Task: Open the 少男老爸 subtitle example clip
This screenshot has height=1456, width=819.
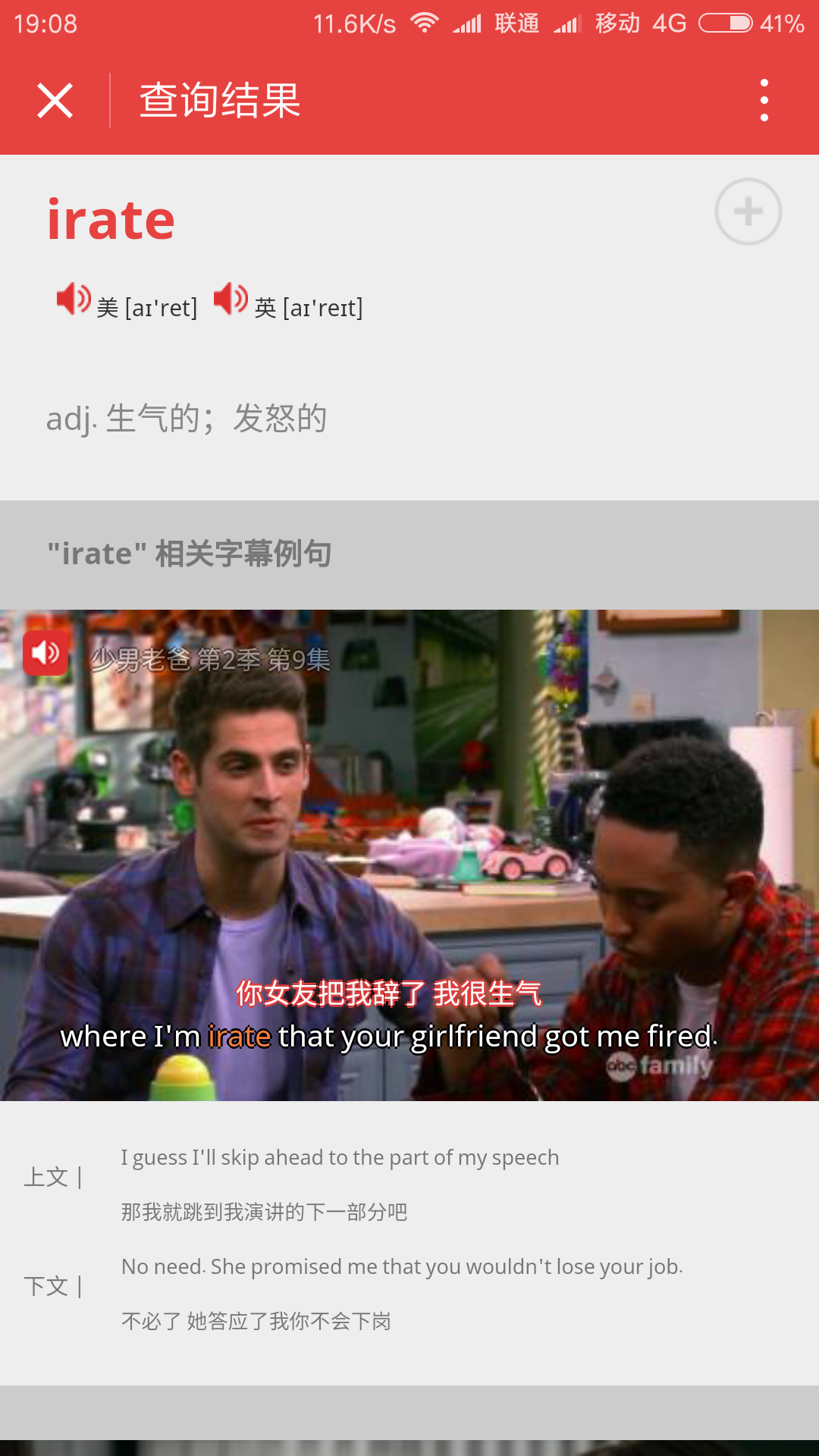Action: click(x=409, y=855)
